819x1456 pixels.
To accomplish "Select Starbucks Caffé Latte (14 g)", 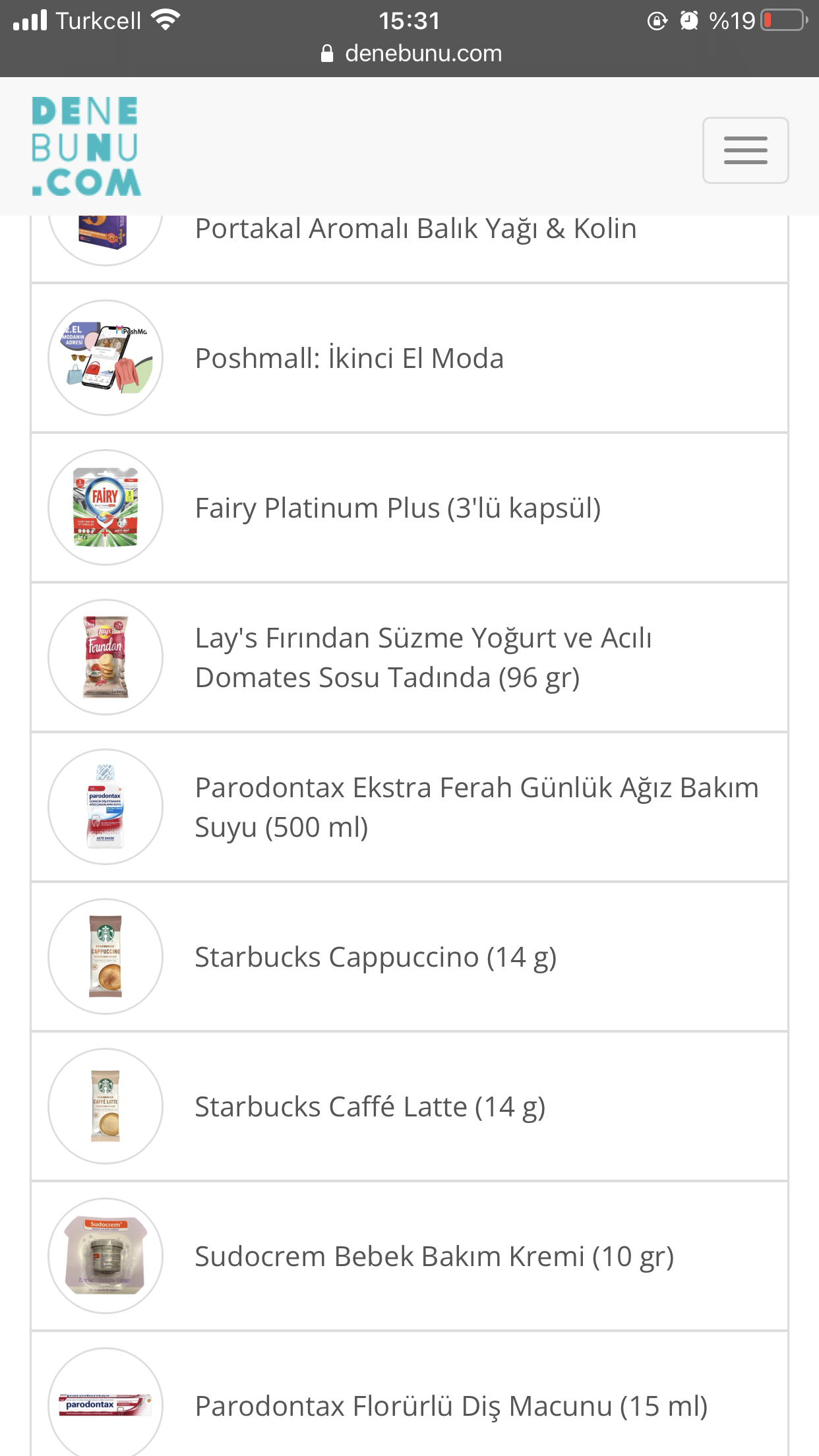I will (x=409, y=1107).
